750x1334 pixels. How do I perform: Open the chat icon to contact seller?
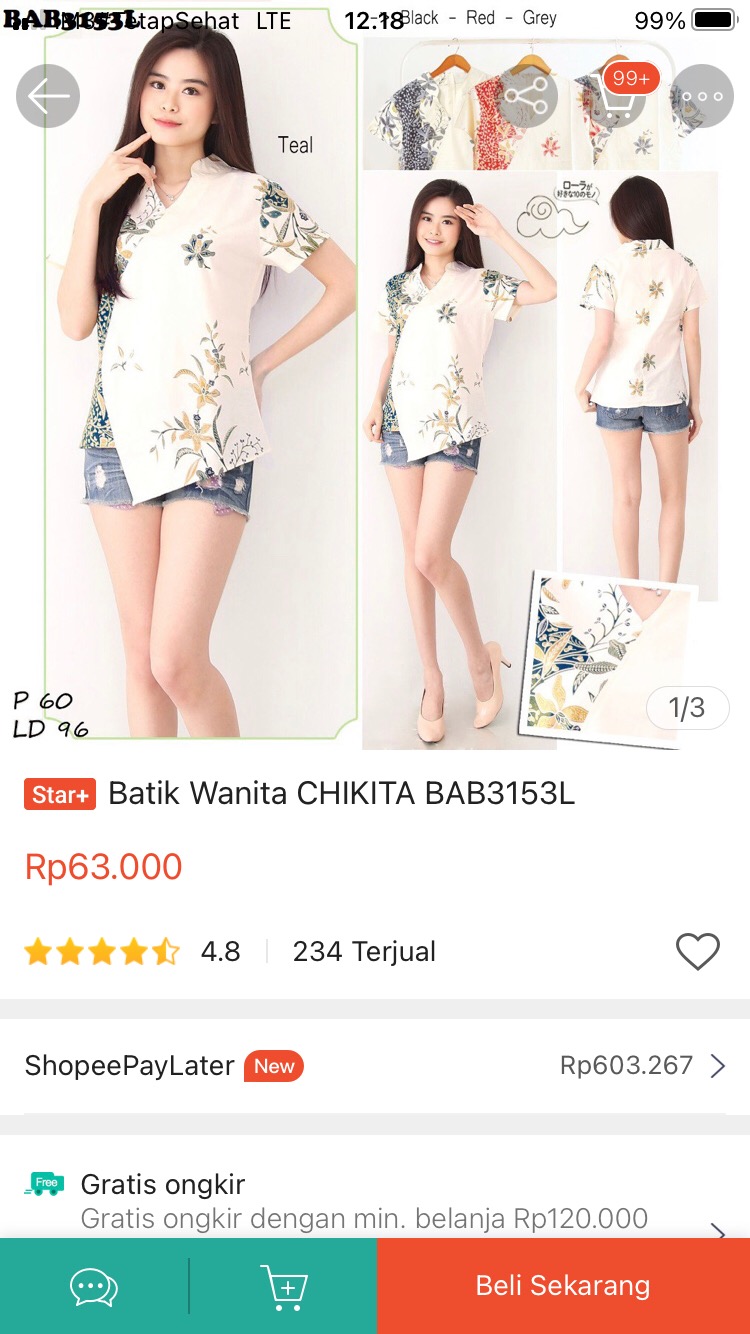[93, 1286]
